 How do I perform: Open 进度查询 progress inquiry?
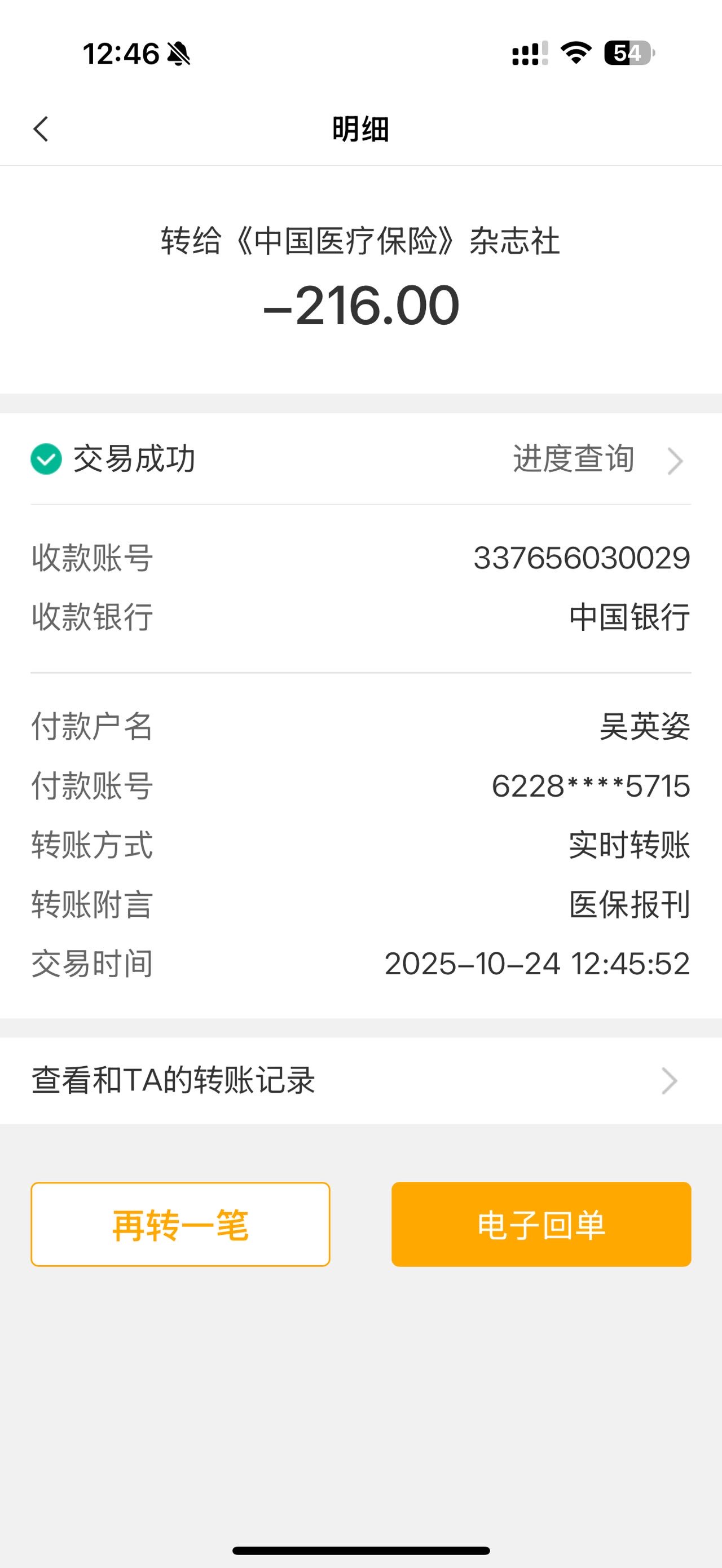click(596, 459)
